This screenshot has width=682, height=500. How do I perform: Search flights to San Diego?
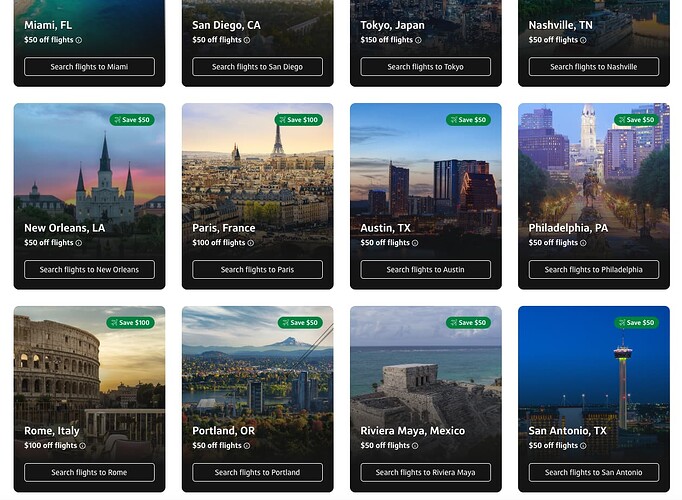pos(257,67)
